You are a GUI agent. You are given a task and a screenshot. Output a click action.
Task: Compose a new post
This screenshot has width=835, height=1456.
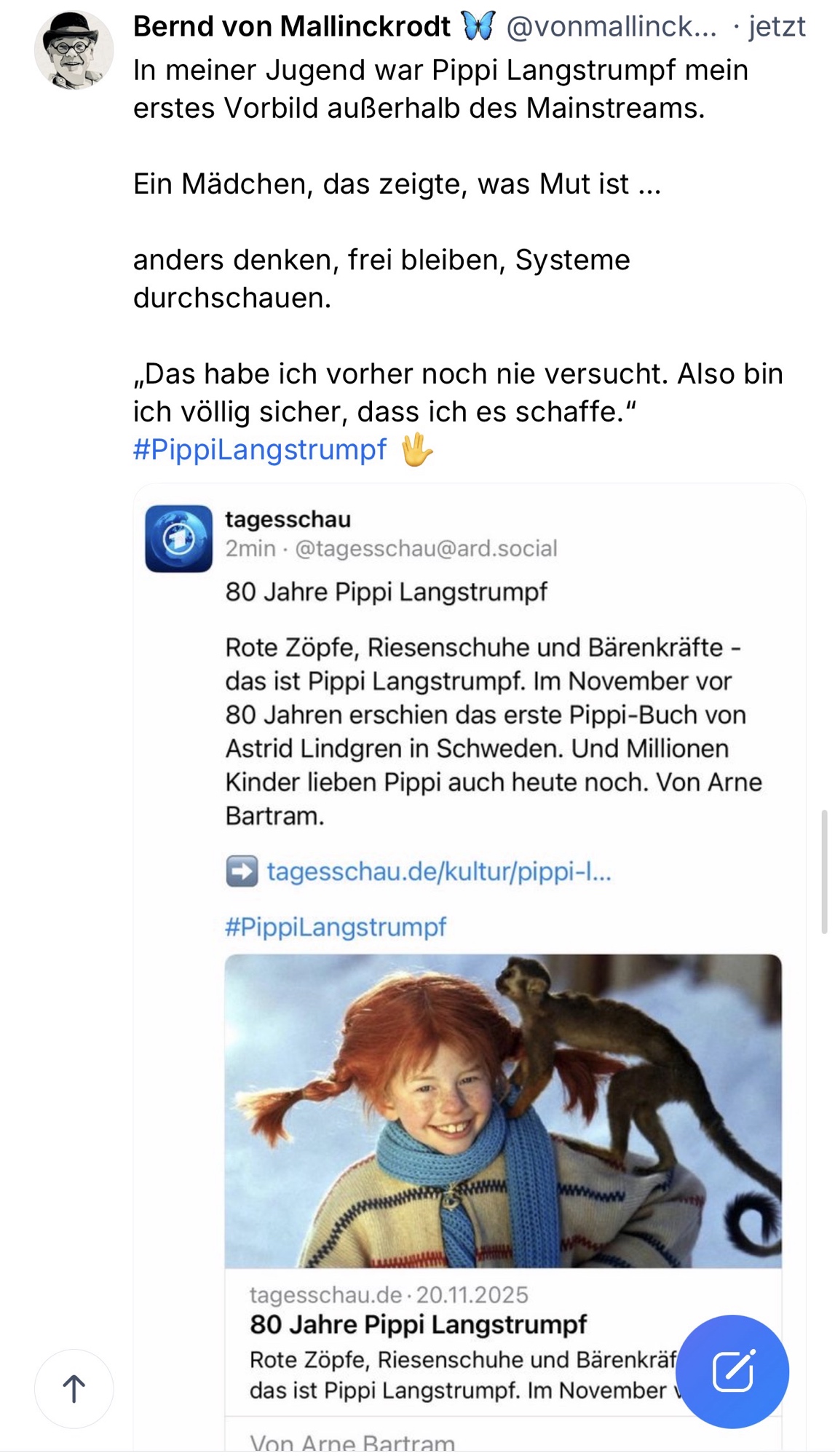[732, 1371]
